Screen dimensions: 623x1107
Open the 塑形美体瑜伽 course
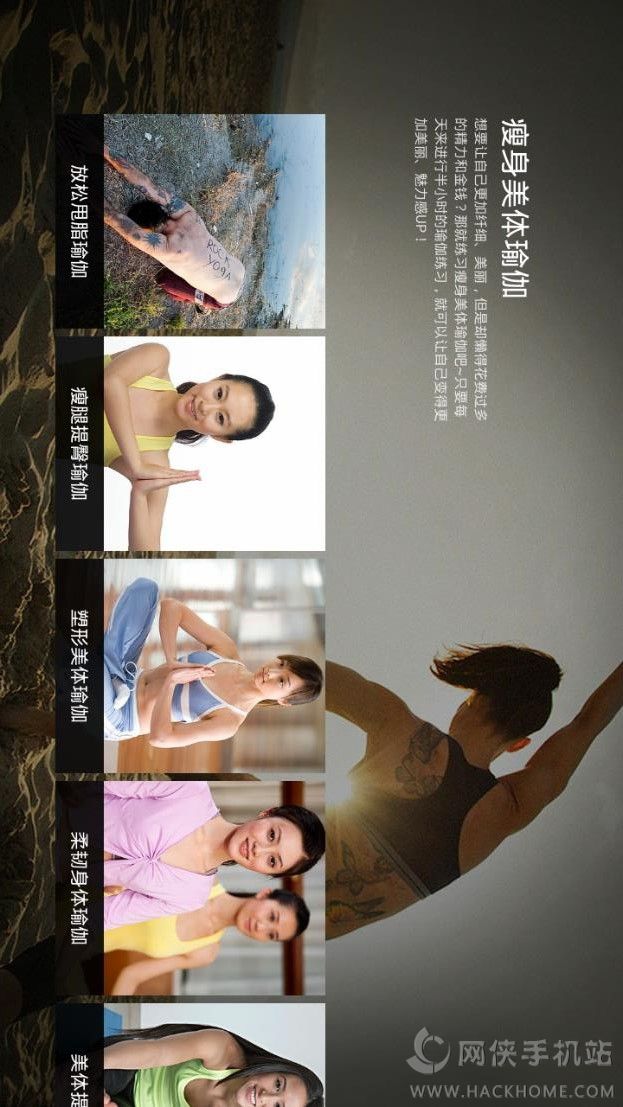point(190,665)
